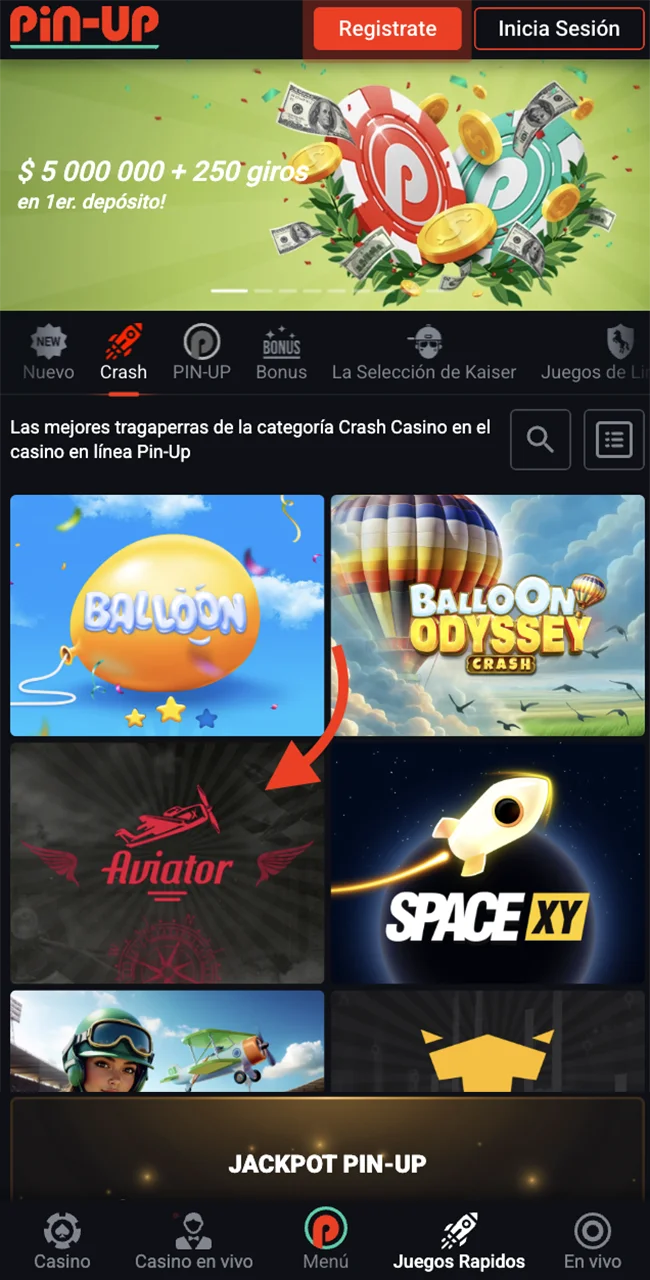The height and width of the screenshot is (1280, 650).
Task: Launch the Balloon game
Action: pos(167,615)
